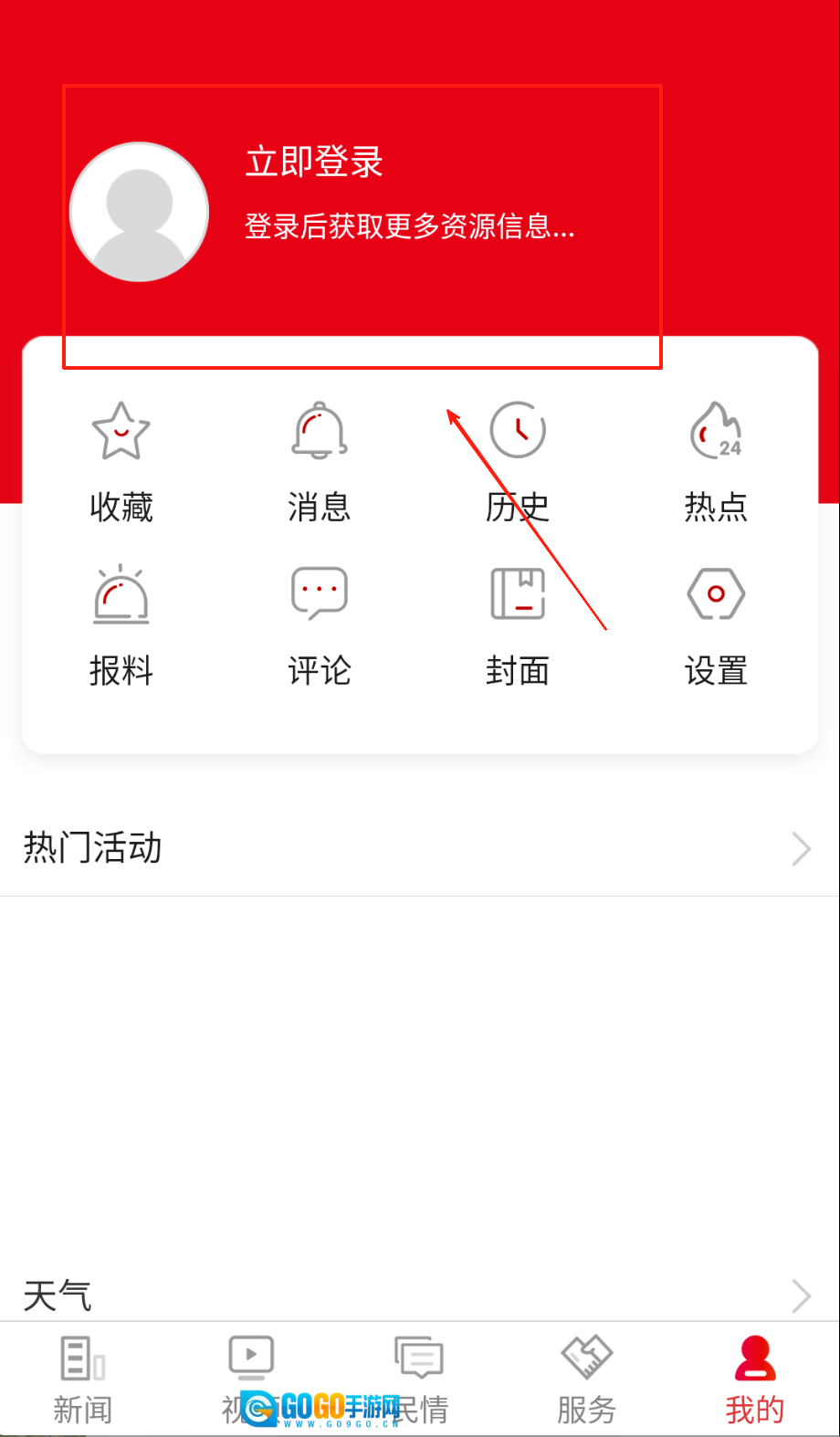Tap 立即登录 to log in

pos(314,162)
